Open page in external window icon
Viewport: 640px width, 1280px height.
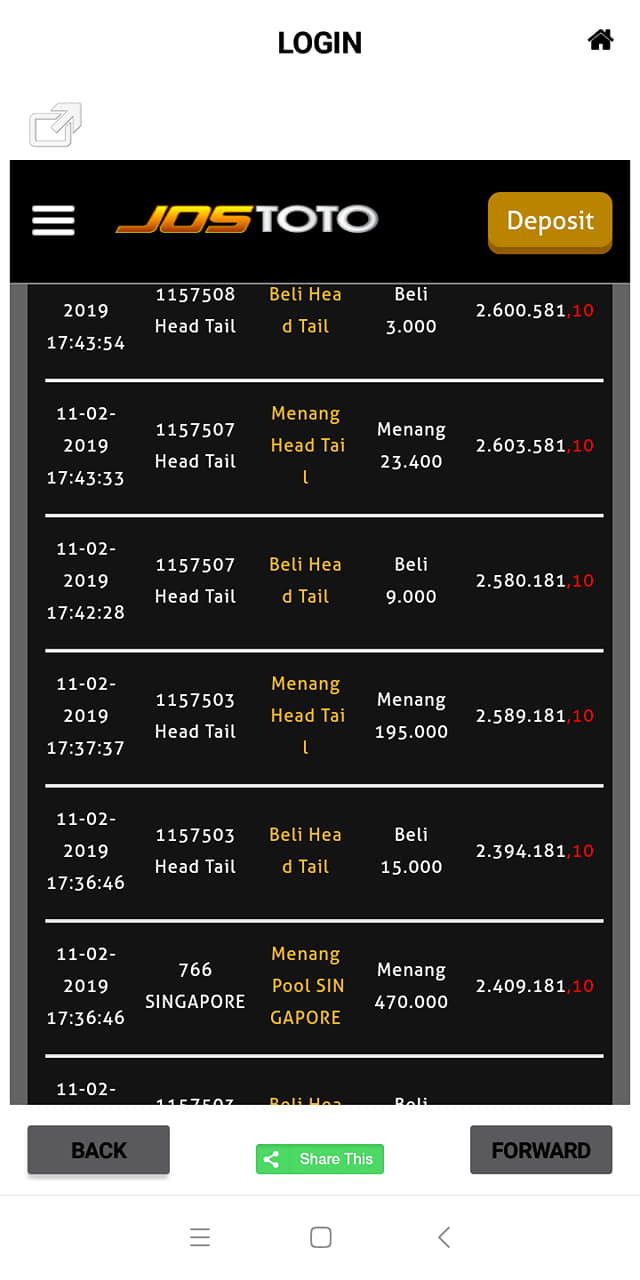[x=55, y=125]
